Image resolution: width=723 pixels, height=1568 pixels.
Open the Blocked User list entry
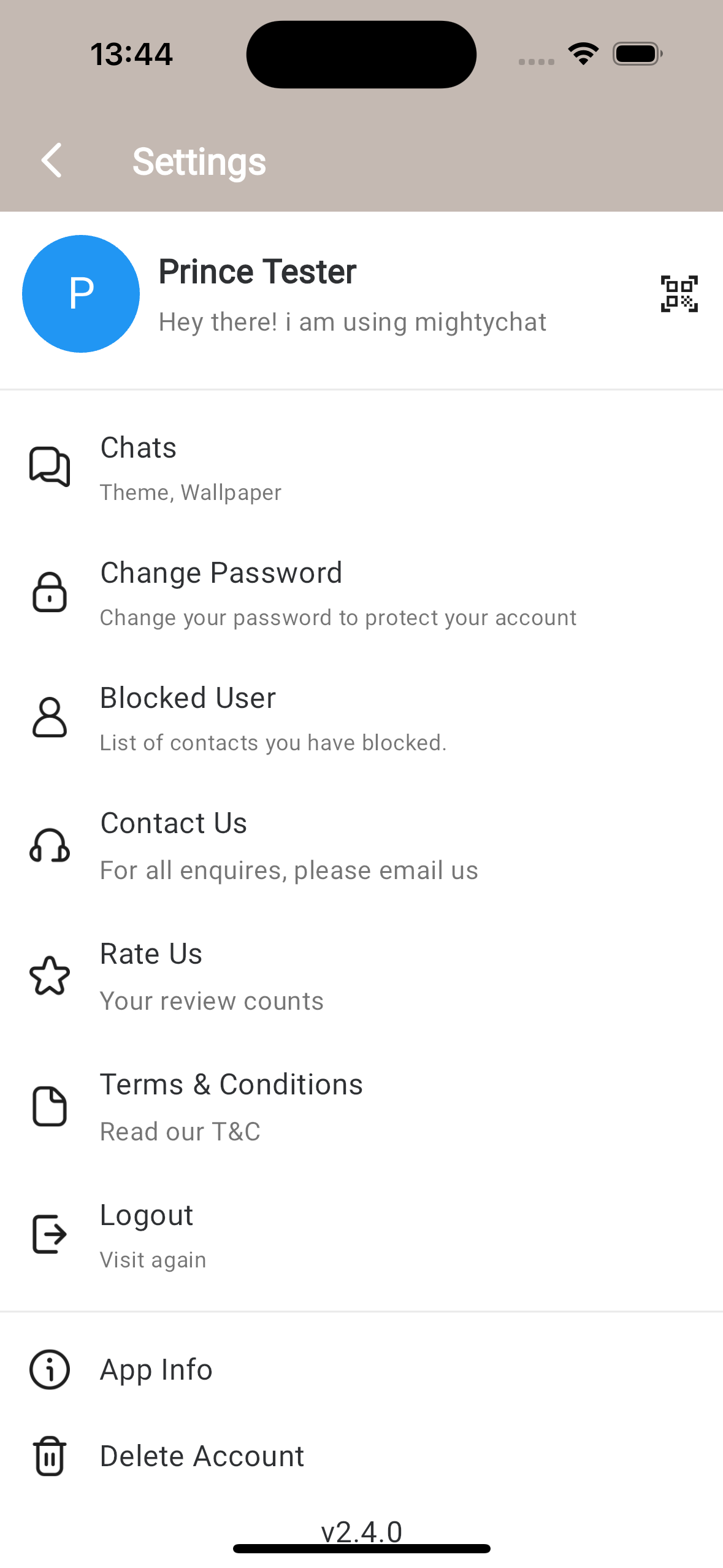pyautogui.click(x=274, y=718)
